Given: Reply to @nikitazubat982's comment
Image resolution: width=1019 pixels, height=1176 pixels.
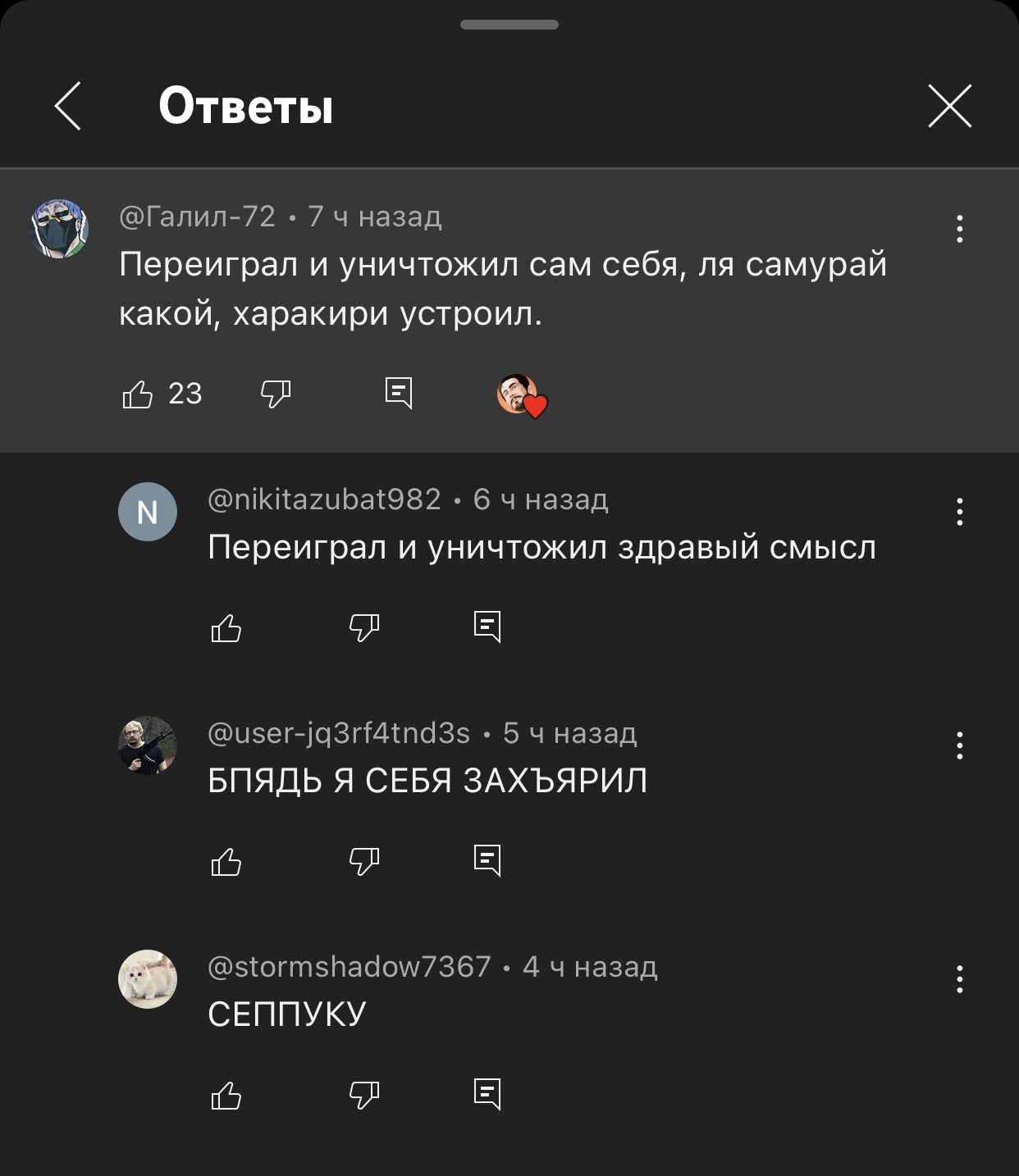Looking at the screenshot, I should pyautogui.click(x=487, y=627).
